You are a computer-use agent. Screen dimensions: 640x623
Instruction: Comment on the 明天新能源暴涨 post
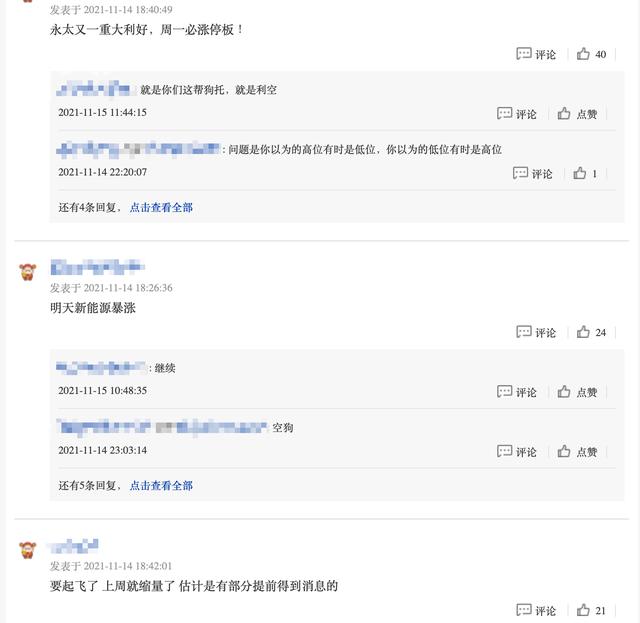point(536,332)
